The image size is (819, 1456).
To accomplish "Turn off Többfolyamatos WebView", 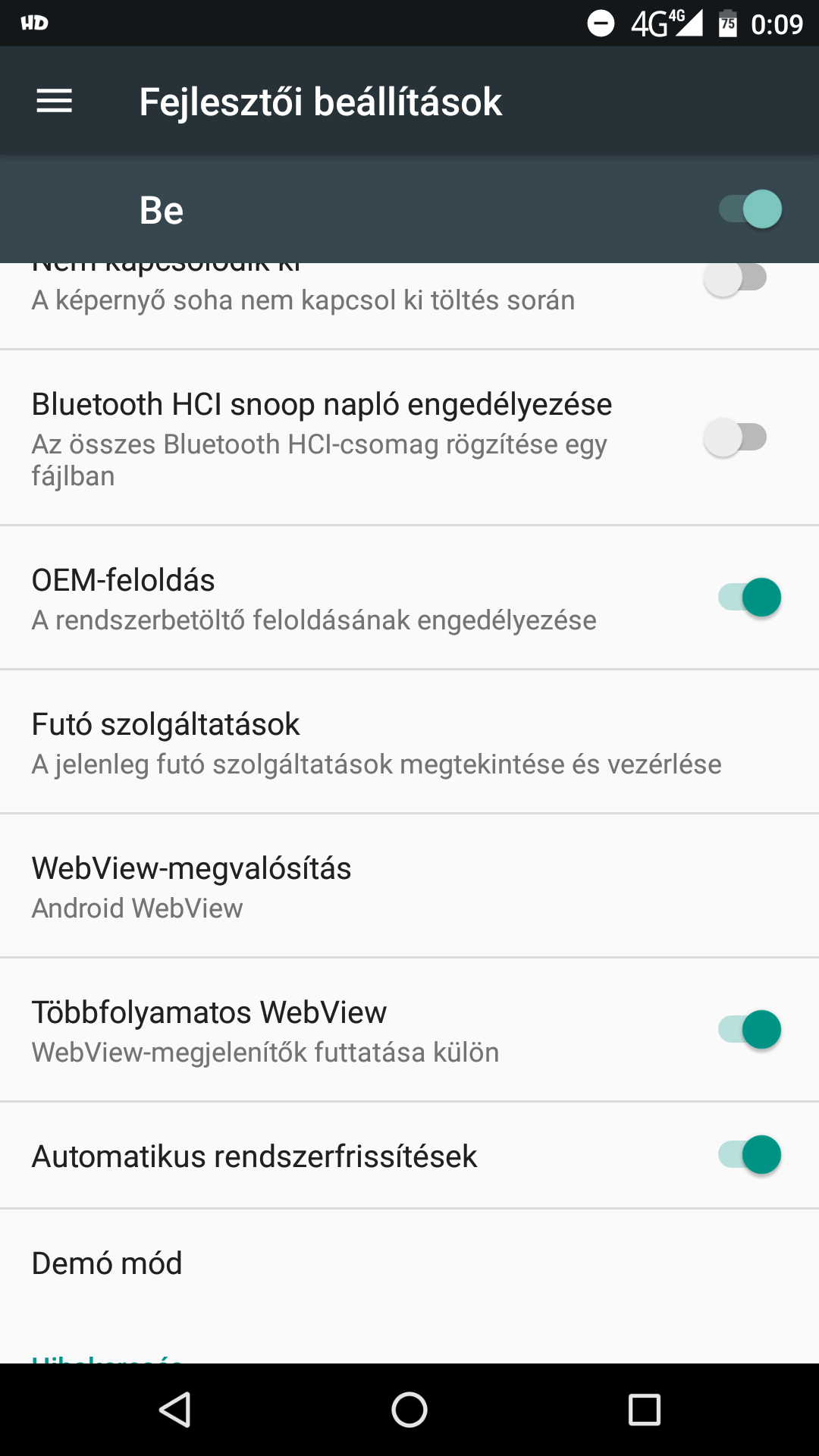I will tap(750, 1030).
